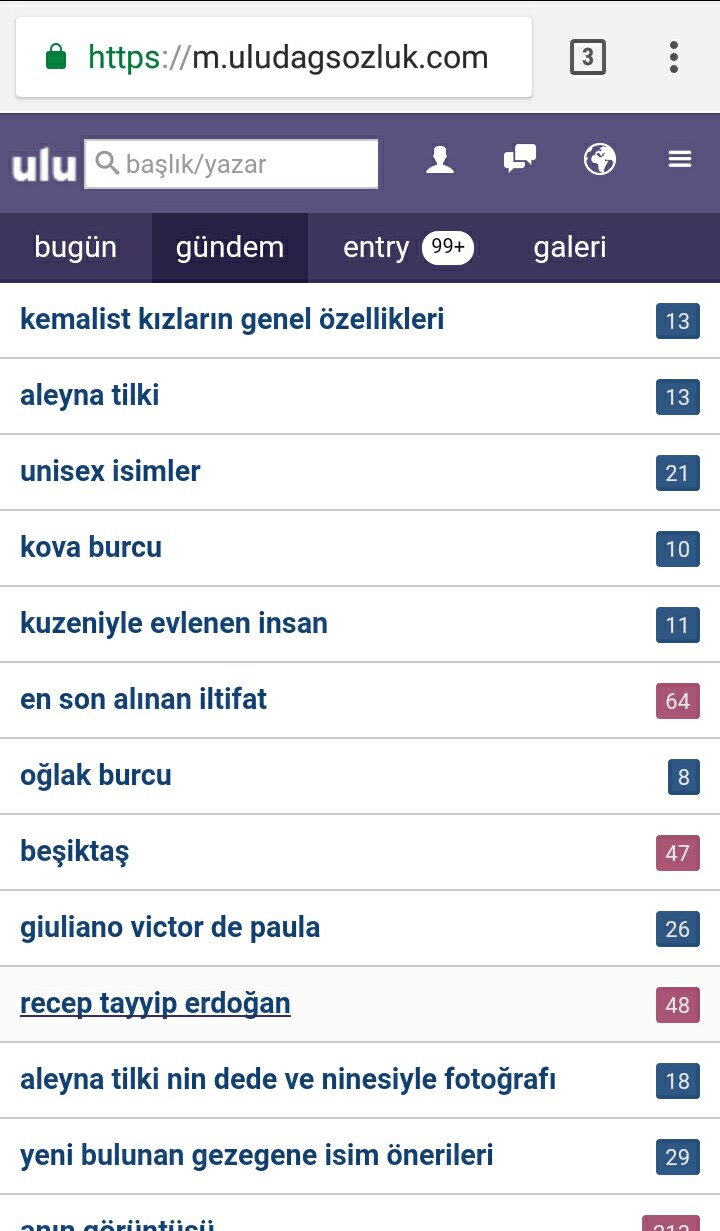Open the browser tab switcher
Screen dimensions: 720x1231
point(588,58)
